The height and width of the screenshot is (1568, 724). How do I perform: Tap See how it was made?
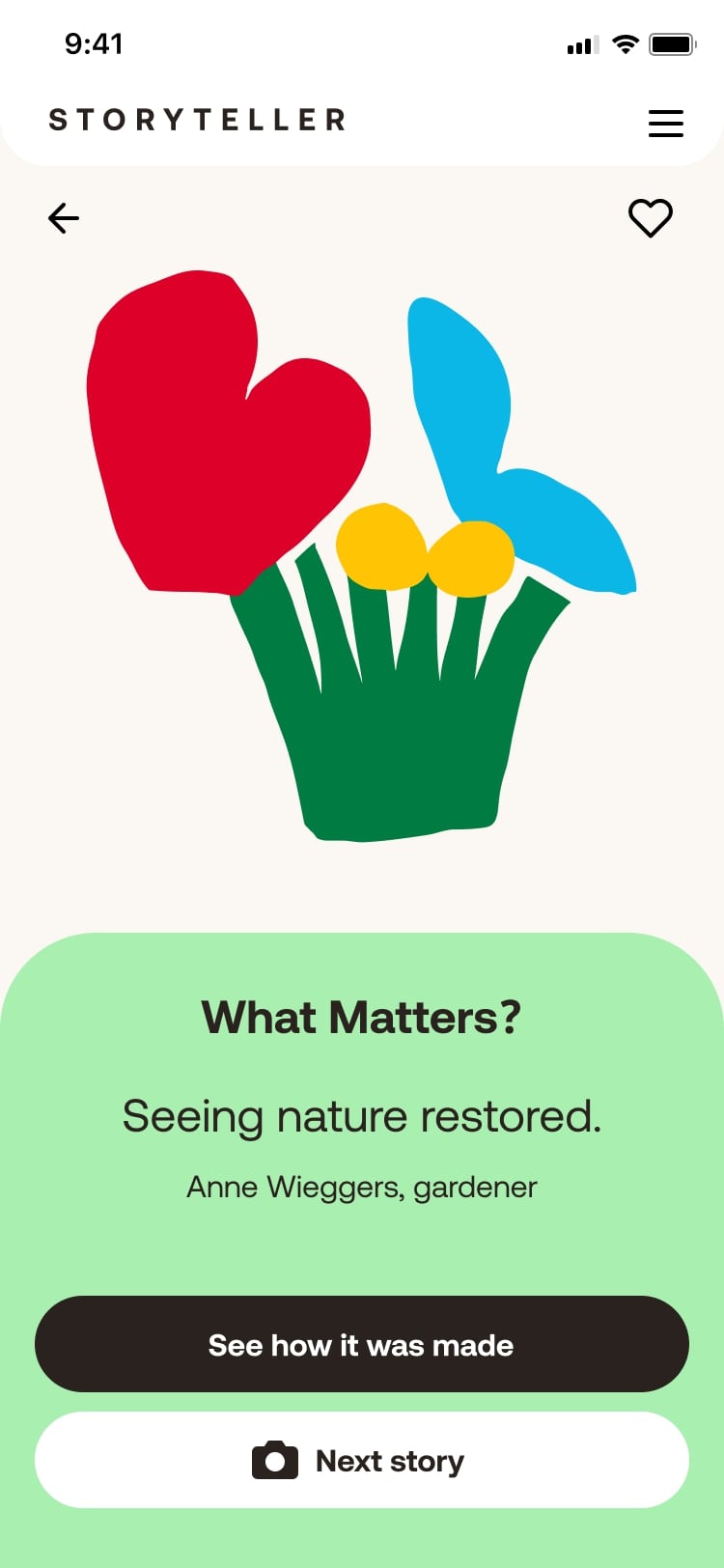[362, 1344]
